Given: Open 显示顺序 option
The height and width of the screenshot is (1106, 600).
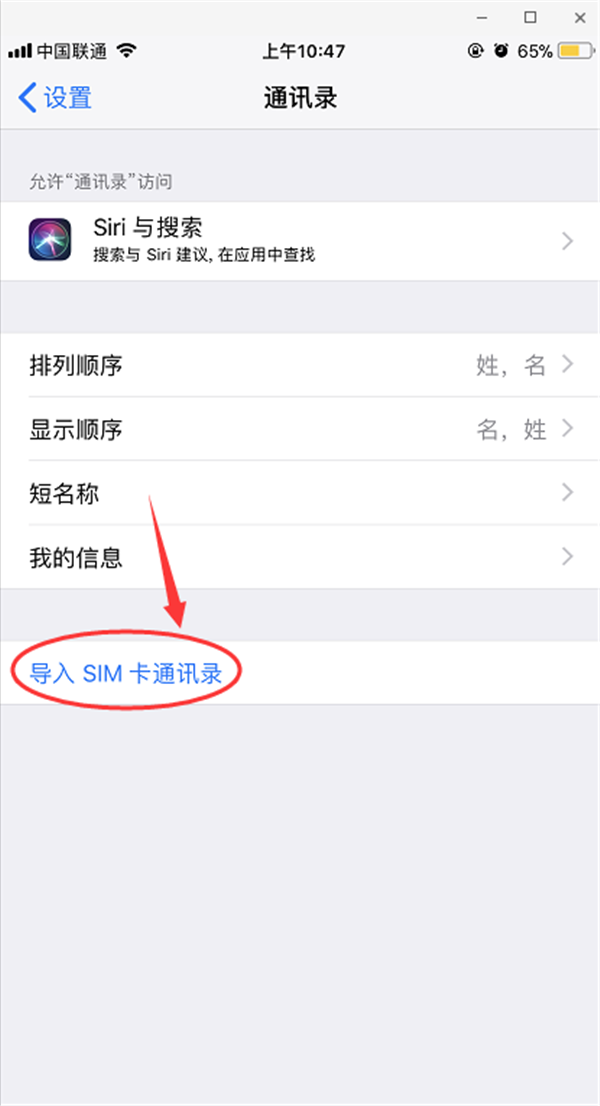Looking at the screenshot, I should tap(300, 429).
